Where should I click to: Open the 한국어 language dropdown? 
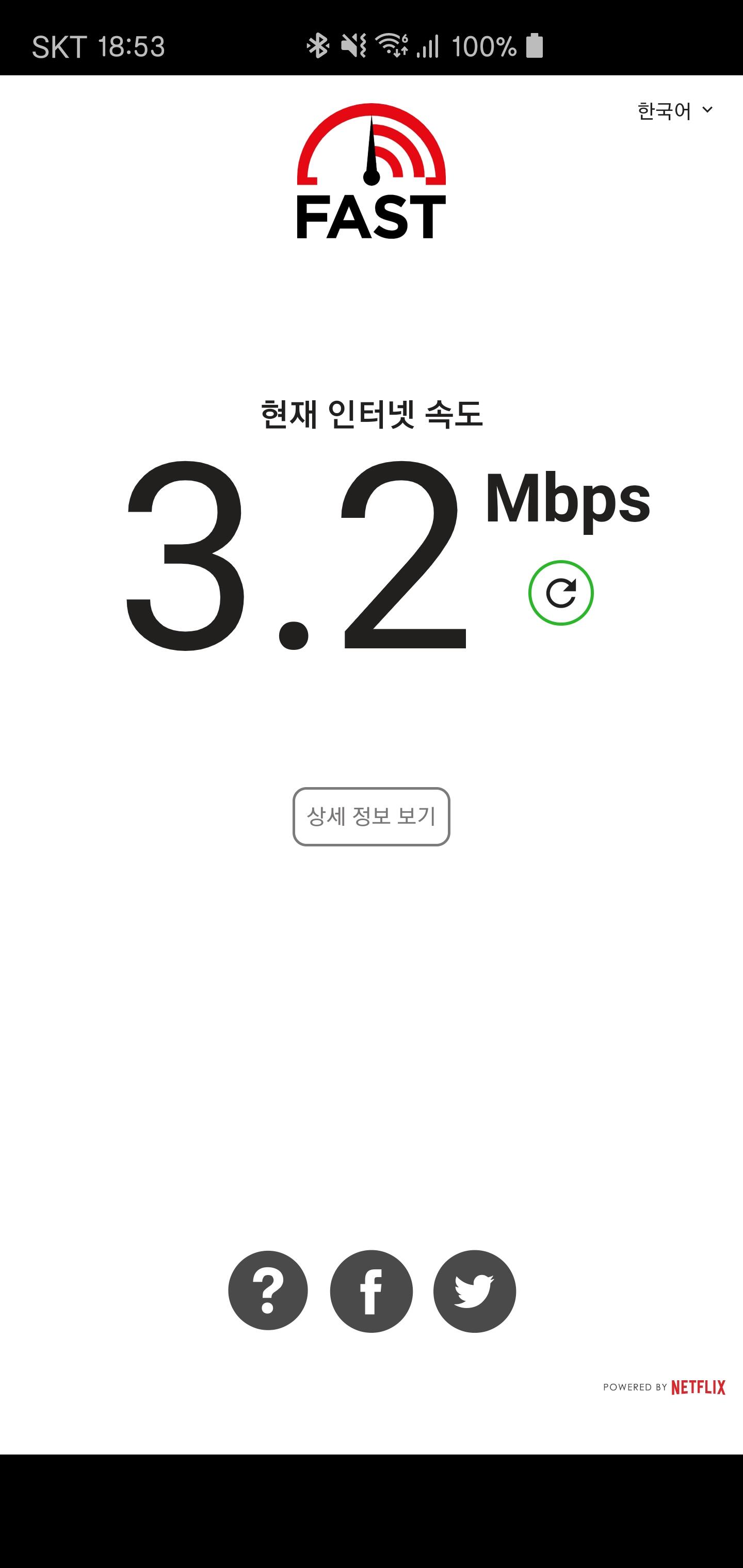[x=674, y=111]
